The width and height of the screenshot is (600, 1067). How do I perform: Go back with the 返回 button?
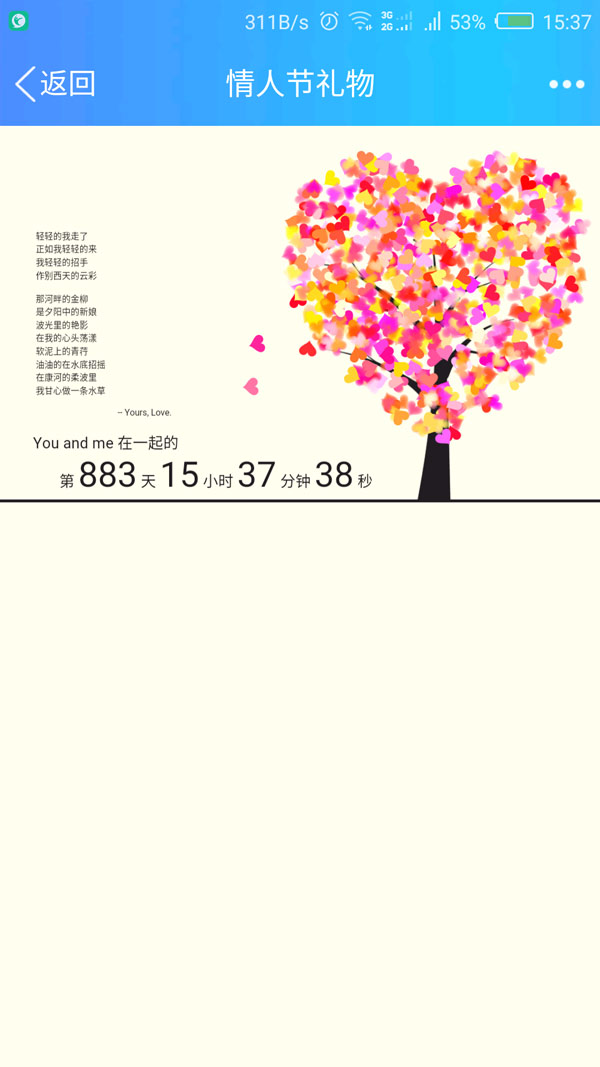coord(55,84)
